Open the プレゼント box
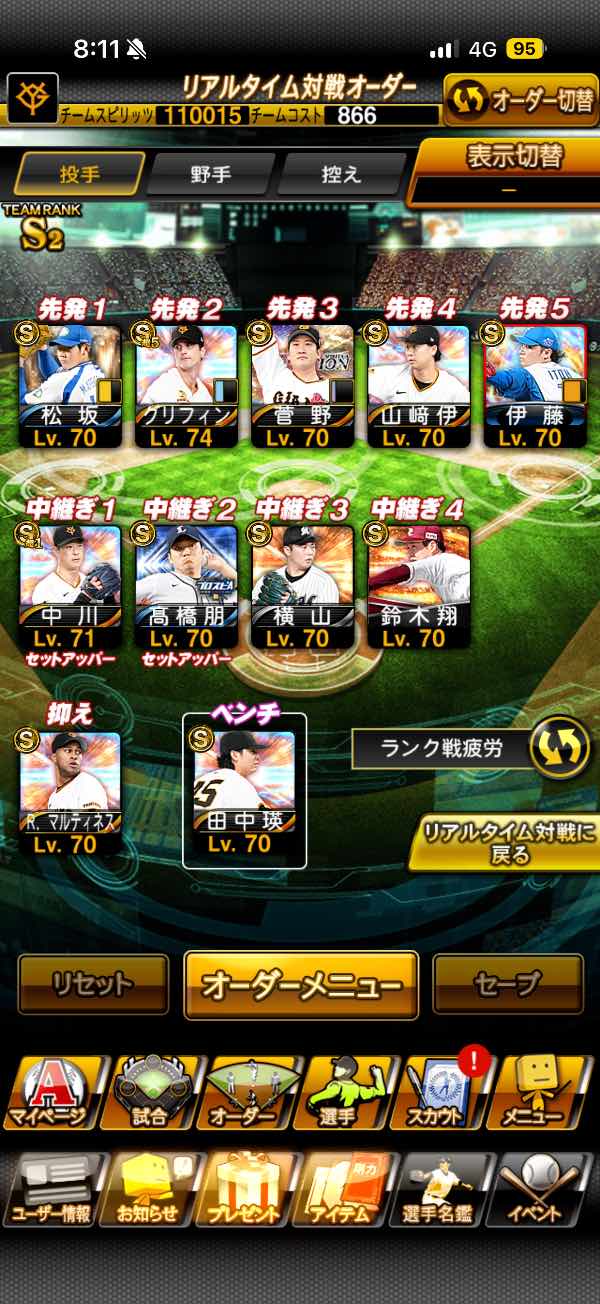600x1304 pixels. tap(246, 1189)
